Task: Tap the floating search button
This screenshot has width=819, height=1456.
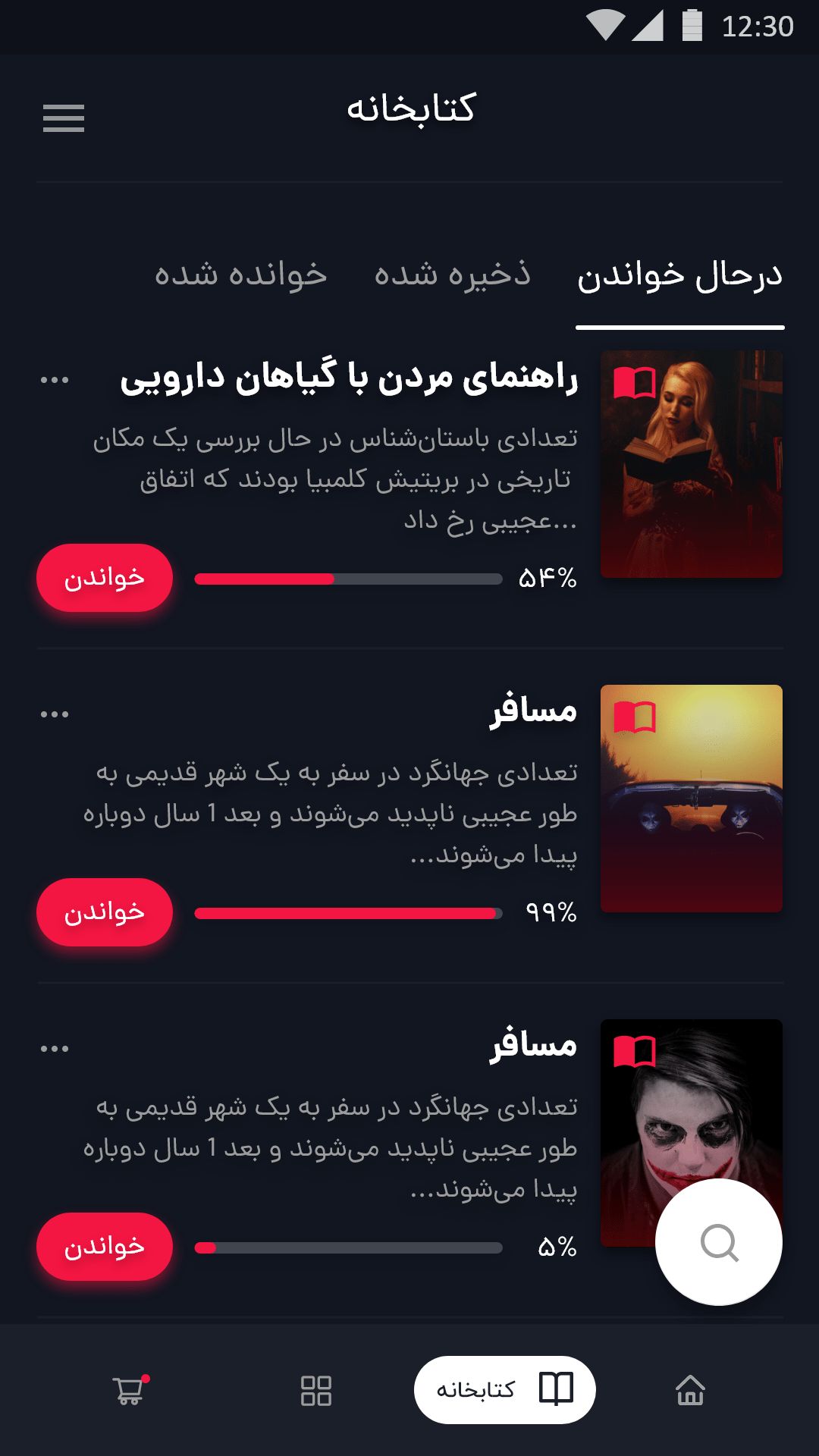Action: click(718, 1242)
